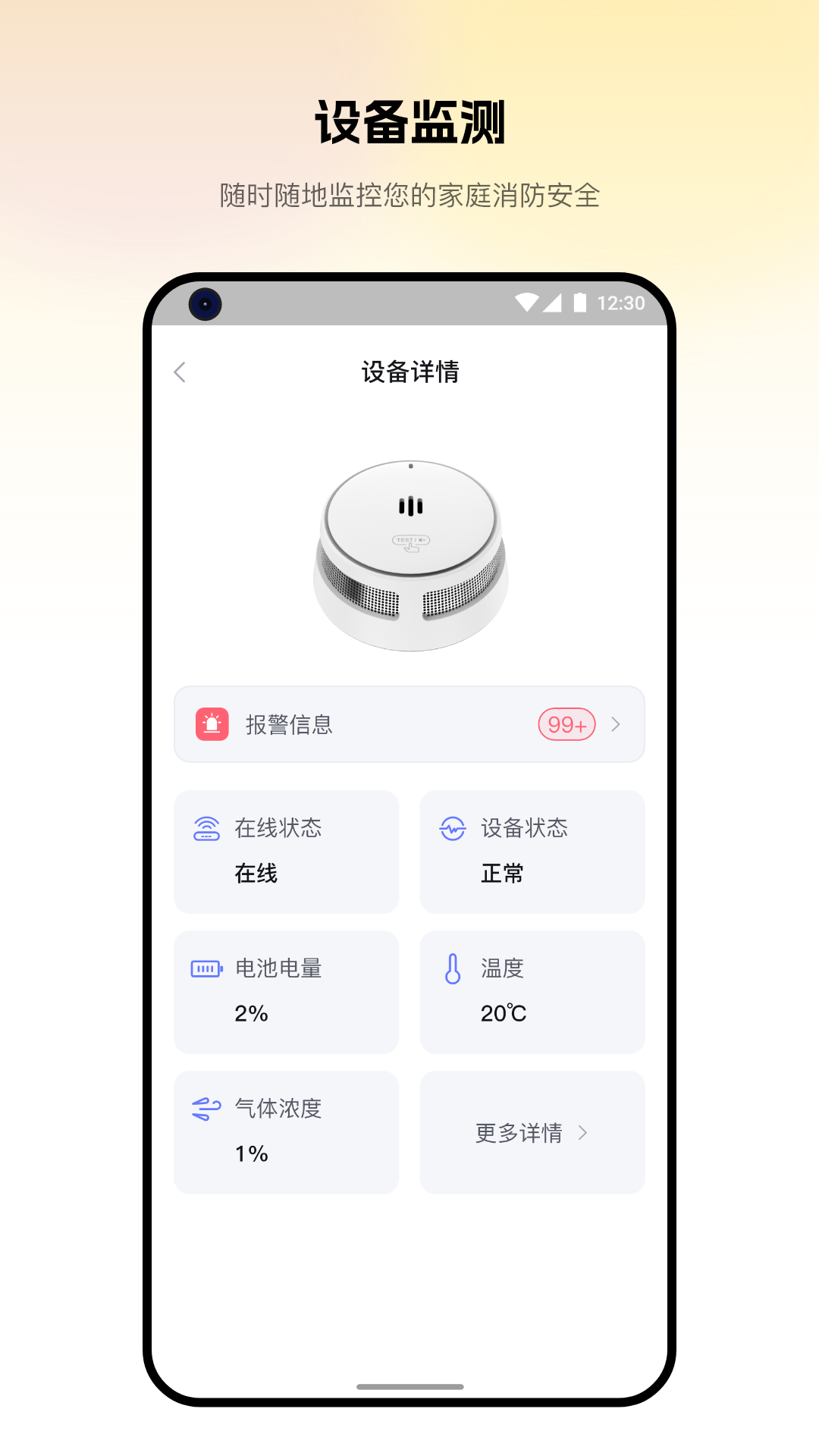Image resolution: width=819 pixels, height=1456 pixels.
Task: Select the battery icon next to 电池电量
Action: click(x=205, y=968)
